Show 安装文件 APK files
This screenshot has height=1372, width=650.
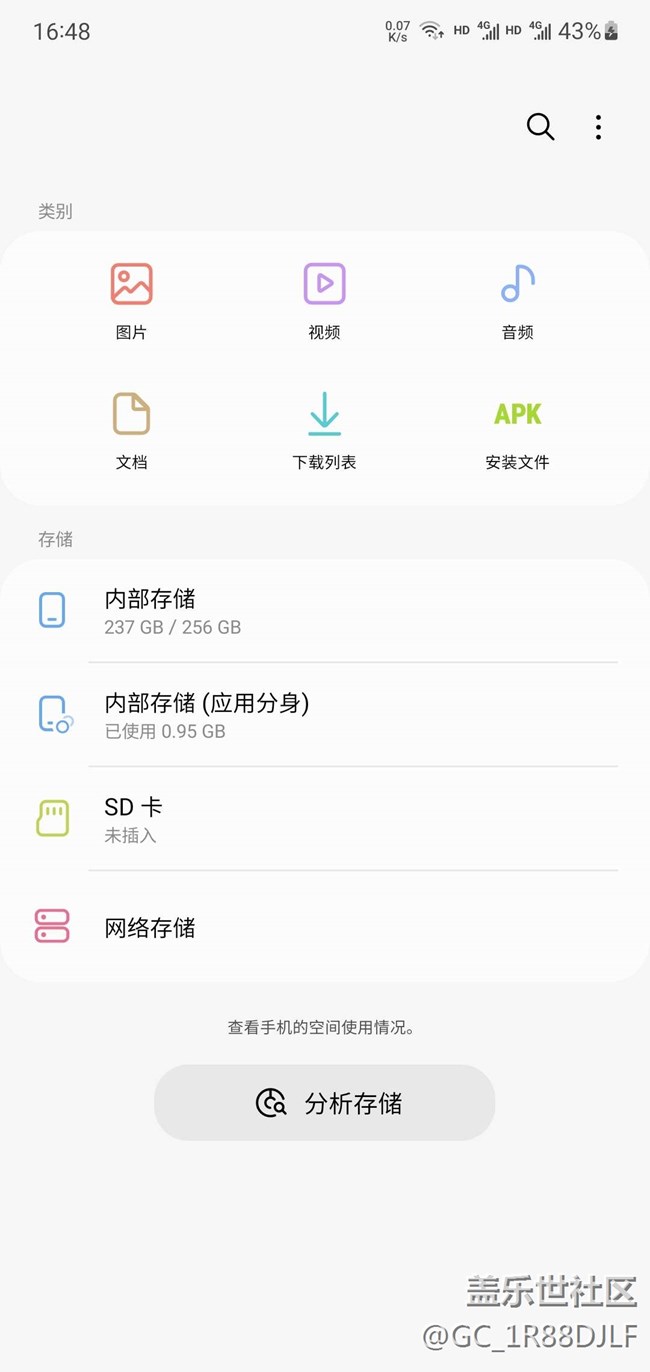(517, 431)
